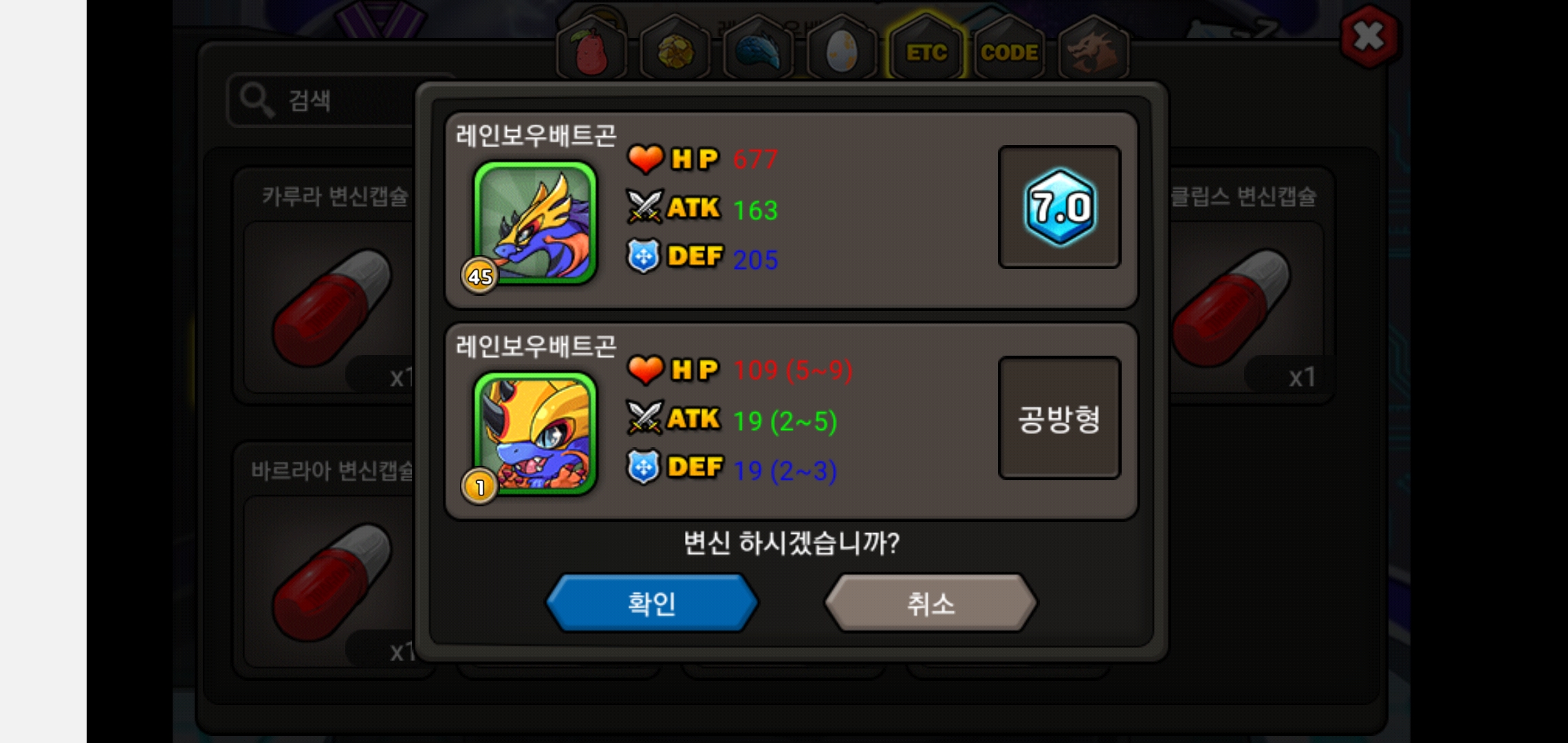Screen dimensions: 1568x743
Task: Switch to the CODE tab
Action: [x=1009, y=52]
